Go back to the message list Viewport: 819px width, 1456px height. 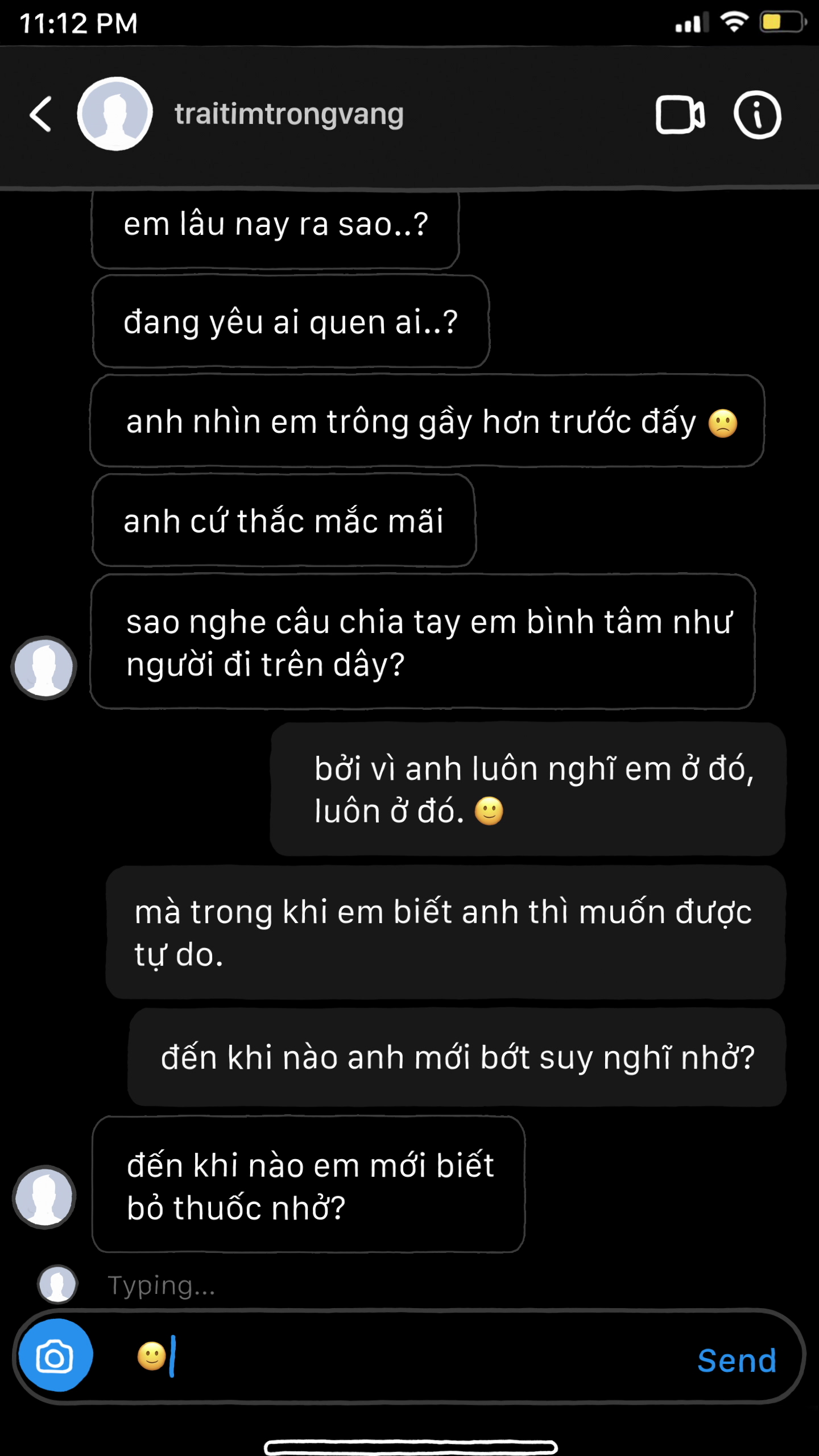pos(41,114)
